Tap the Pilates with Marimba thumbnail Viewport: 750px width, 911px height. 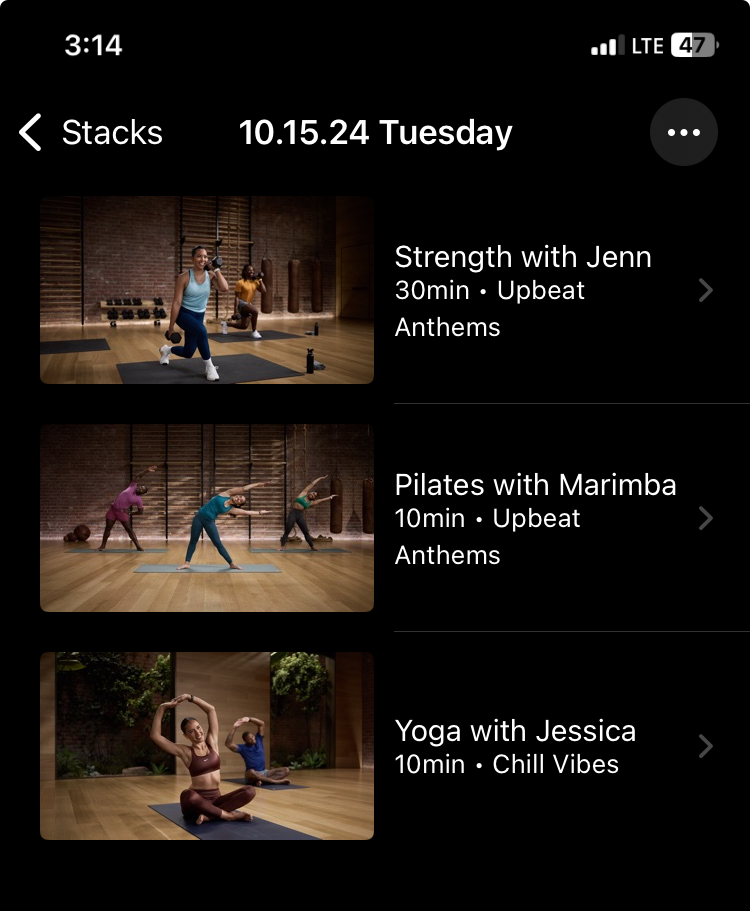tap(207, 518)
